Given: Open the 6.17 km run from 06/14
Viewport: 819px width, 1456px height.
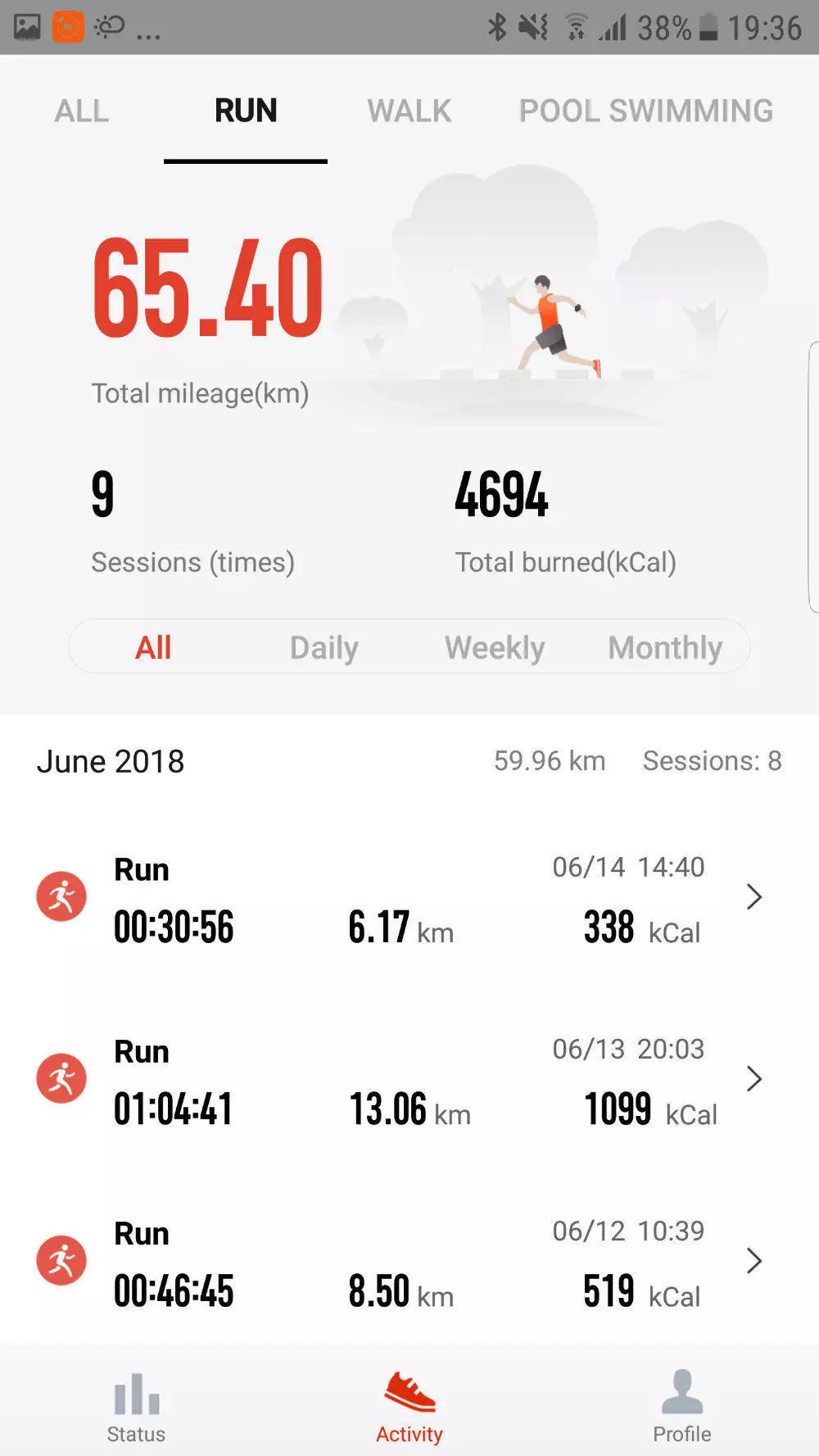Looking at the screenshot, I should (409, 898).
